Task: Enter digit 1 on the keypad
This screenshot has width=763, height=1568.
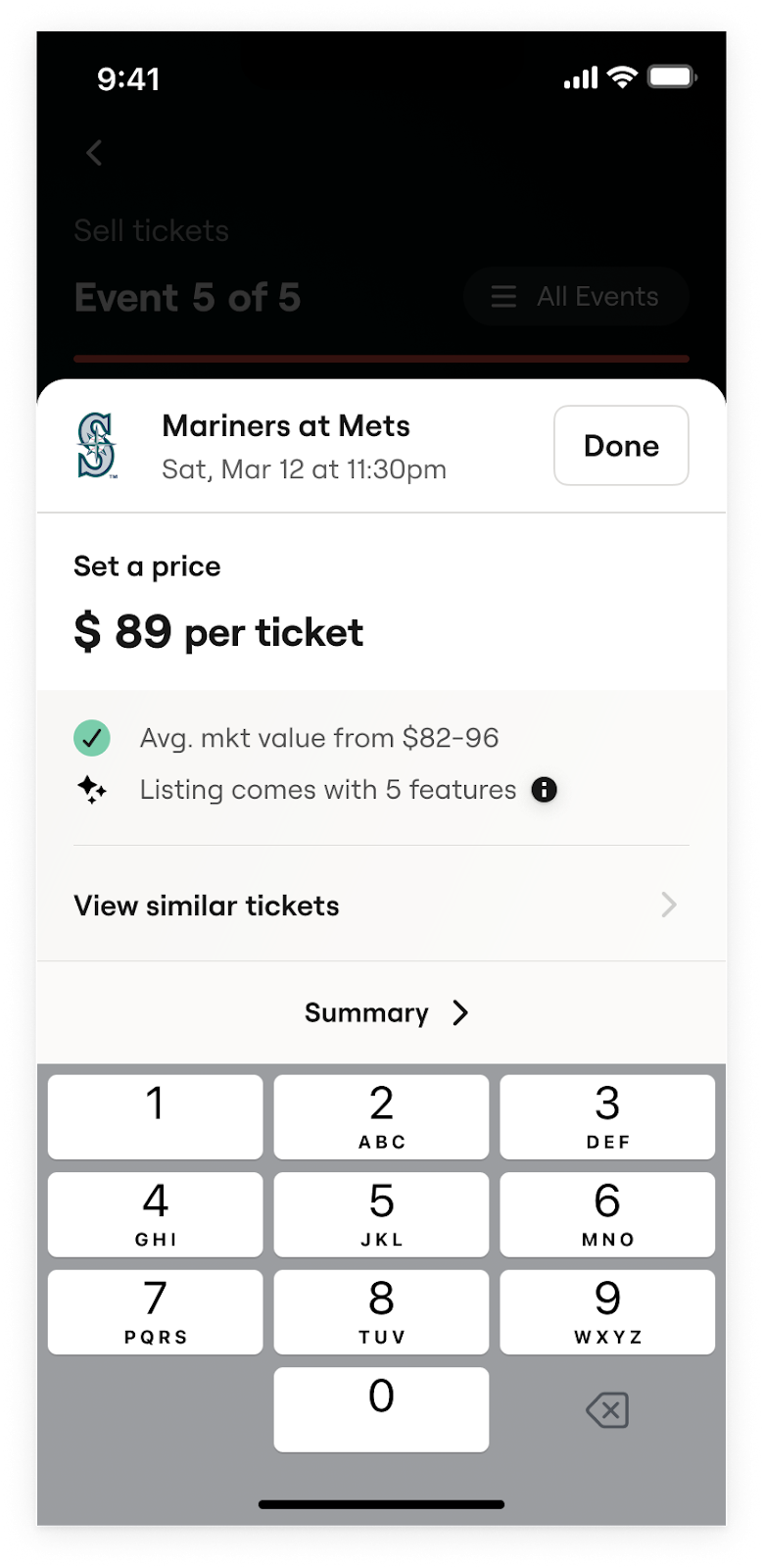Action: pos(155,1116)
